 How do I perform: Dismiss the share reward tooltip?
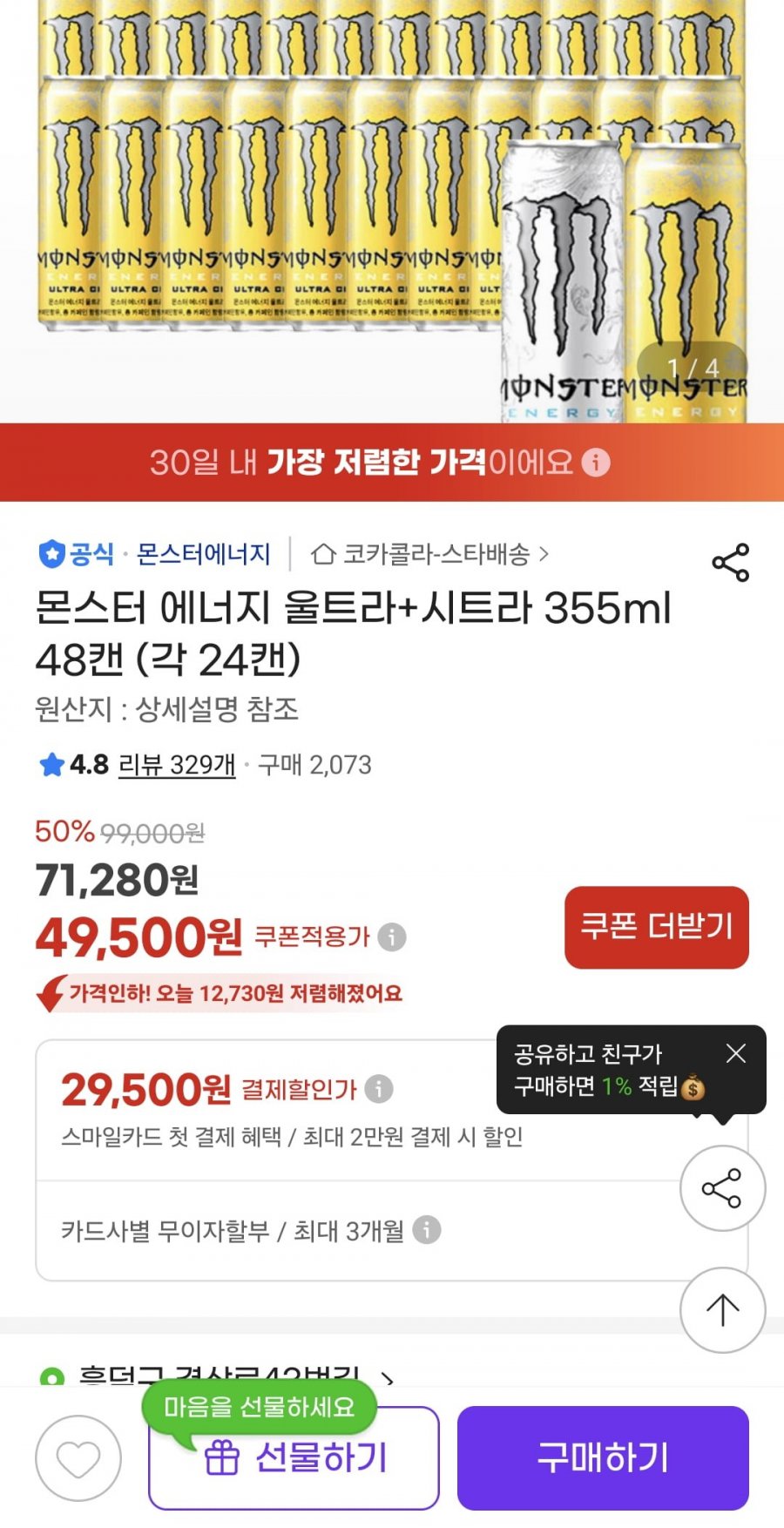(736, 1053)
